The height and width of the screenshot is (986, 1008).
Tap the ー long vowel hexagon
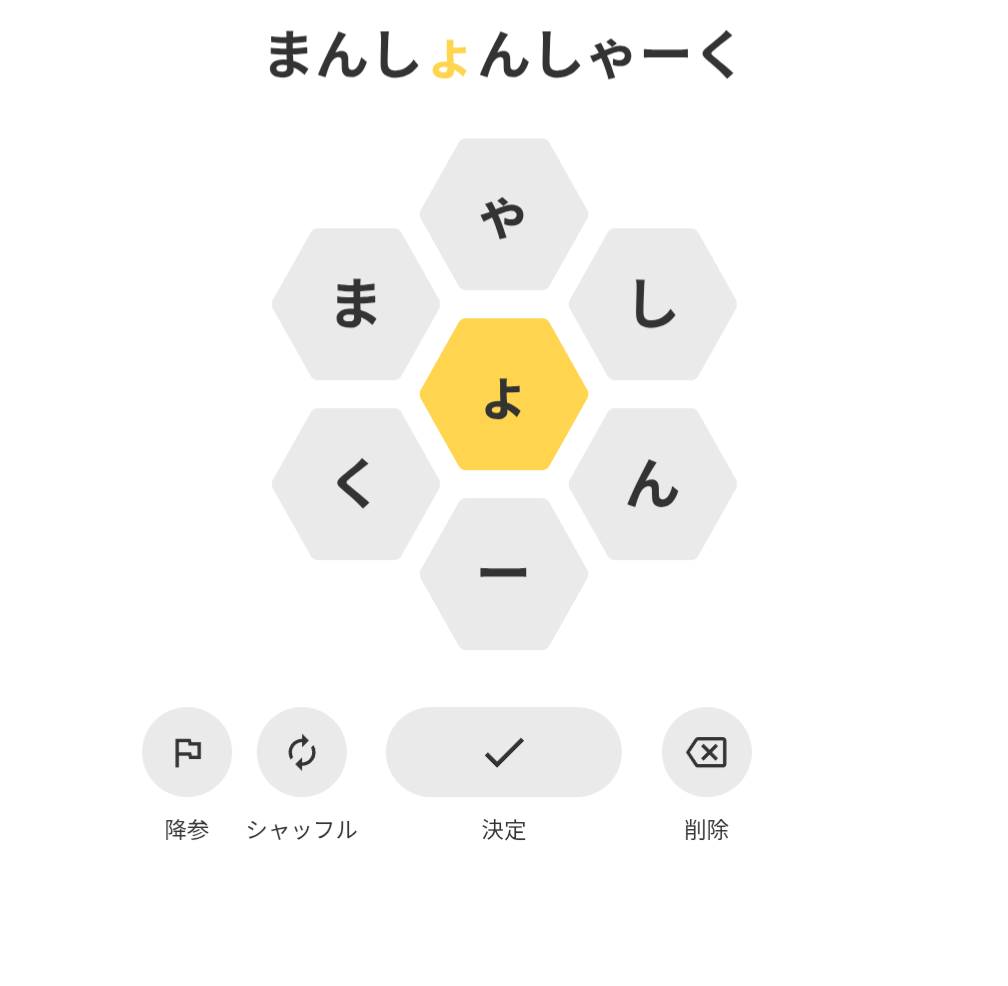coord(503,574)
